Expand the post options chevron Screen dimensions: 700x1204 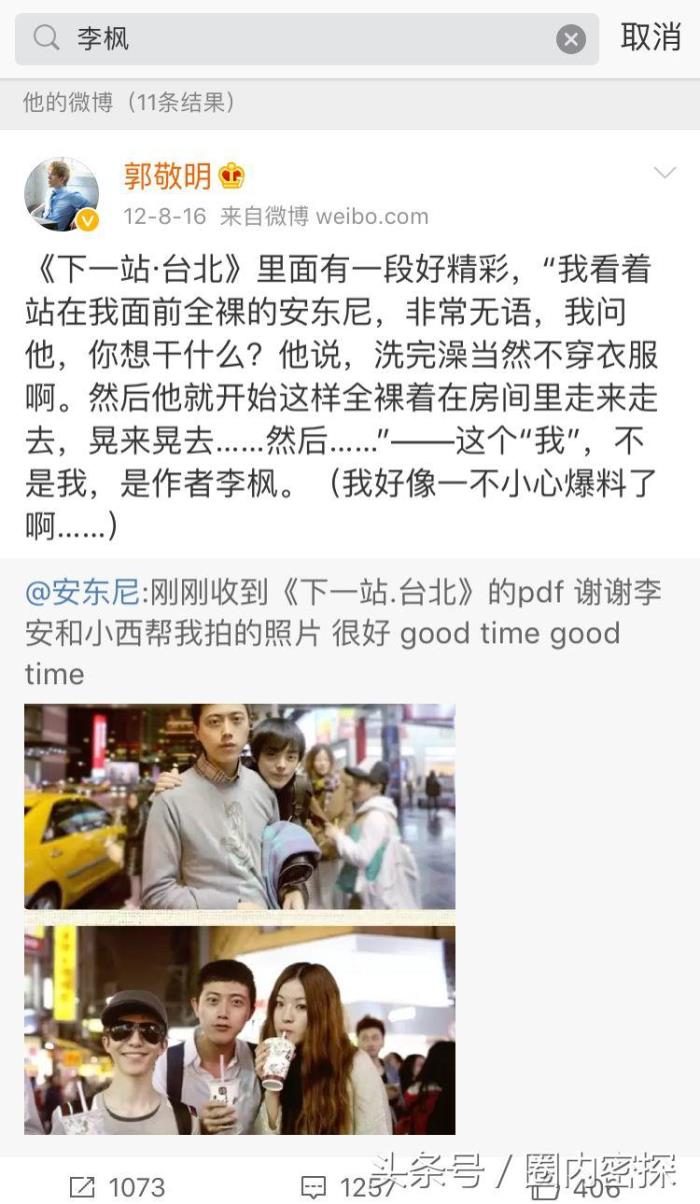tap(665, 174)
